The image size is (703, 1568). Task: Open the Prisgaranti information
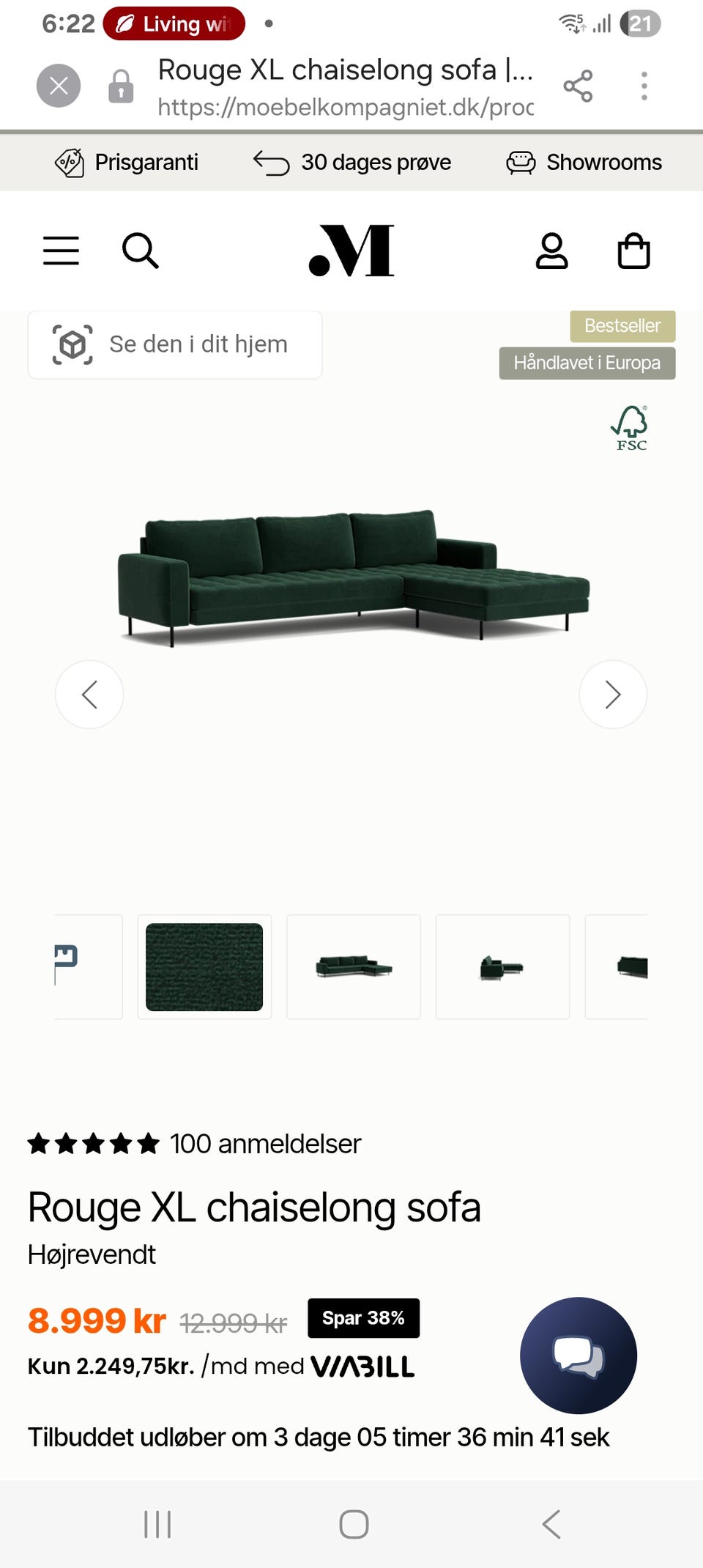point(127,162)
